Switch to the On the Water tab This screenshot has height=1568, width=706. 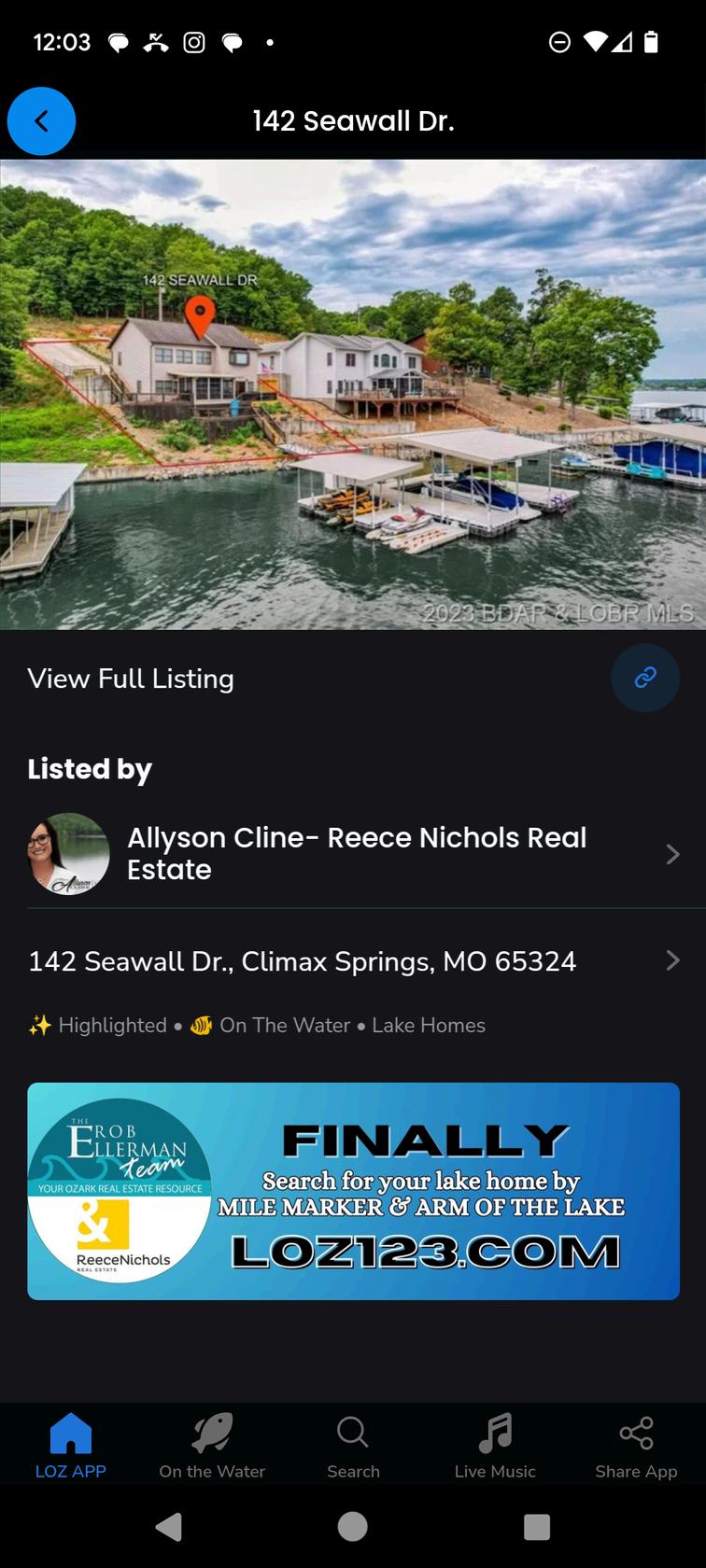(x=212, y=1445)
